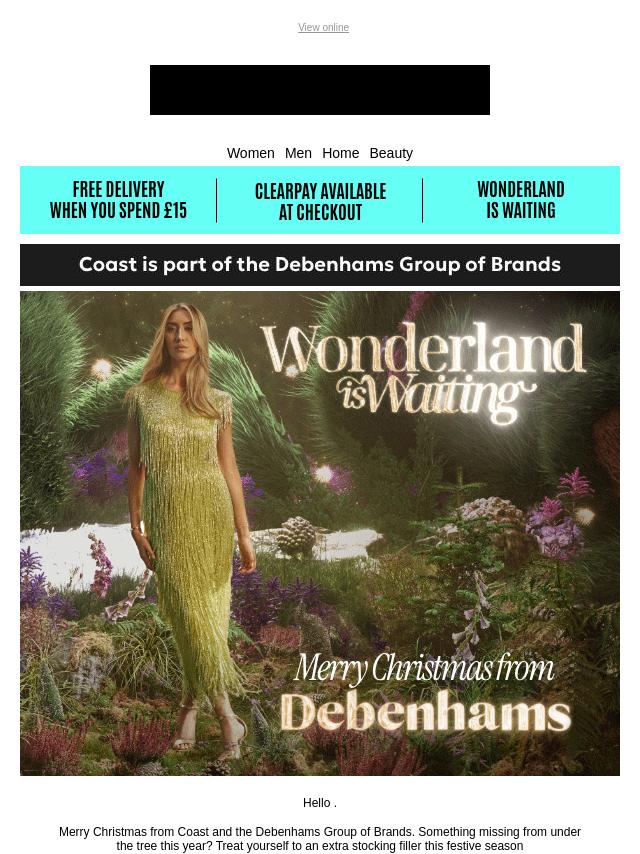The width and height of the screenshot is (640, 854).
Task: Tap the free delivery over £15 banner
Action: 118,200
